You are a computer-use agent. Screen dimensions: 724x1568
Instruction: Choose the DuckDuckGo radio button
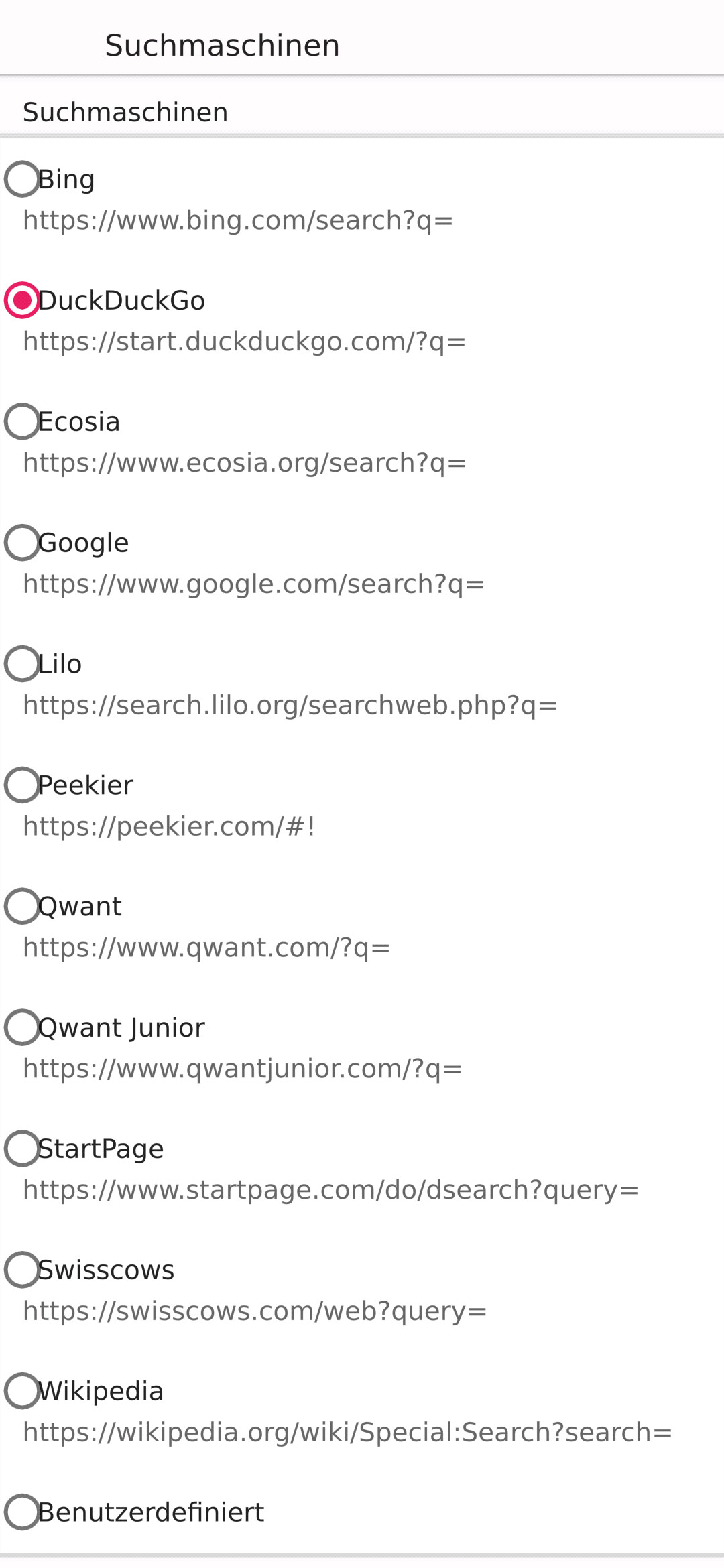(22, 300)
